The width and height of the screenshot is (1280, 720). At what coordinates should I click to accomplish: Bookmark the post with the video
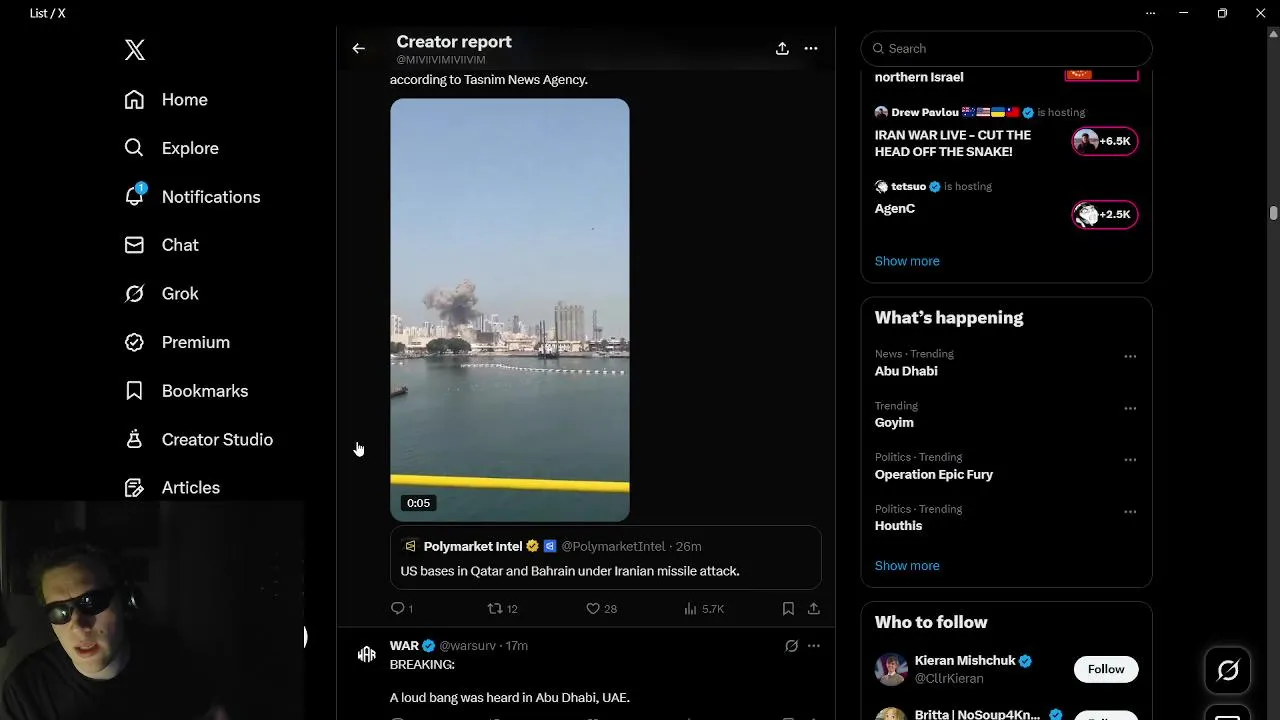pos(788,608)
